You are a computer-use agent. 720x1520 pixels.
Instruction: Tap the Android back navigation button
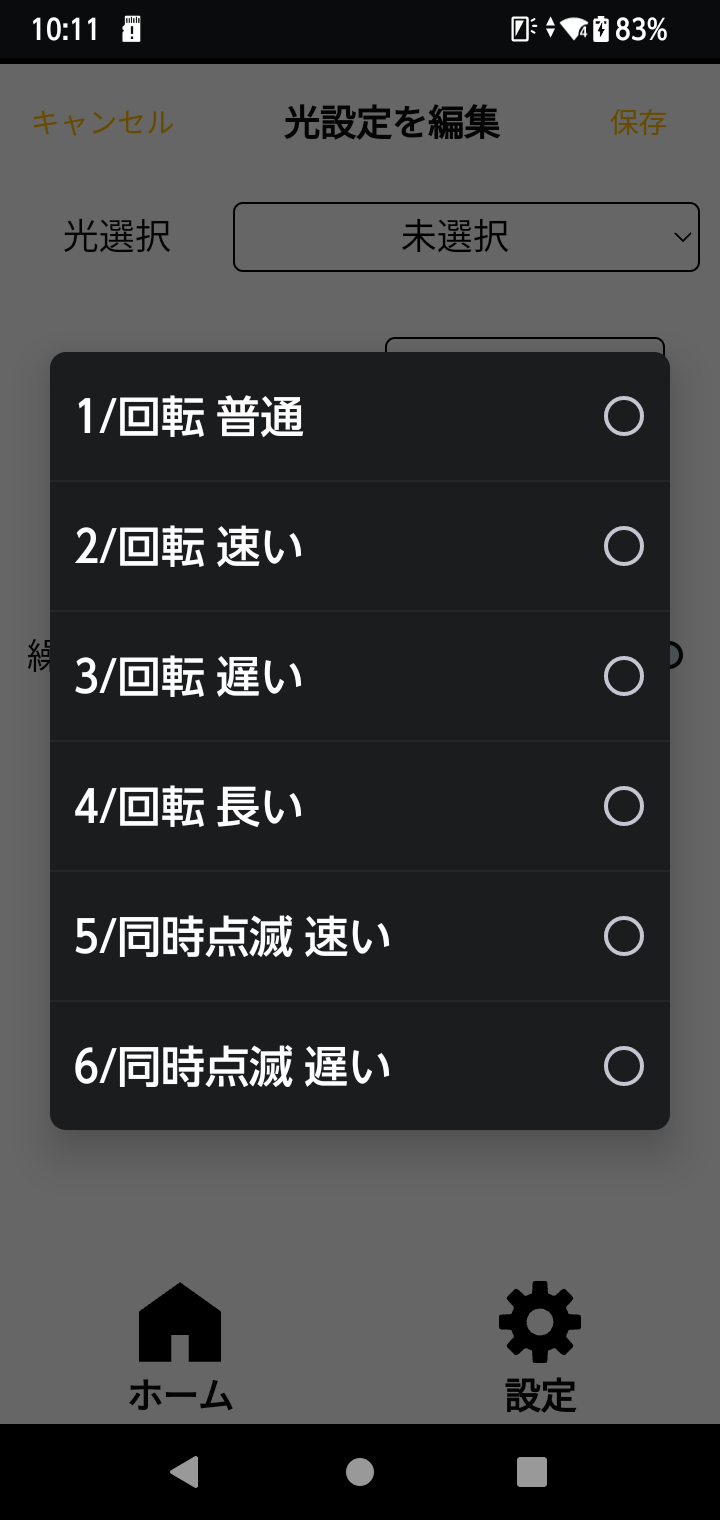[184, 1472]
